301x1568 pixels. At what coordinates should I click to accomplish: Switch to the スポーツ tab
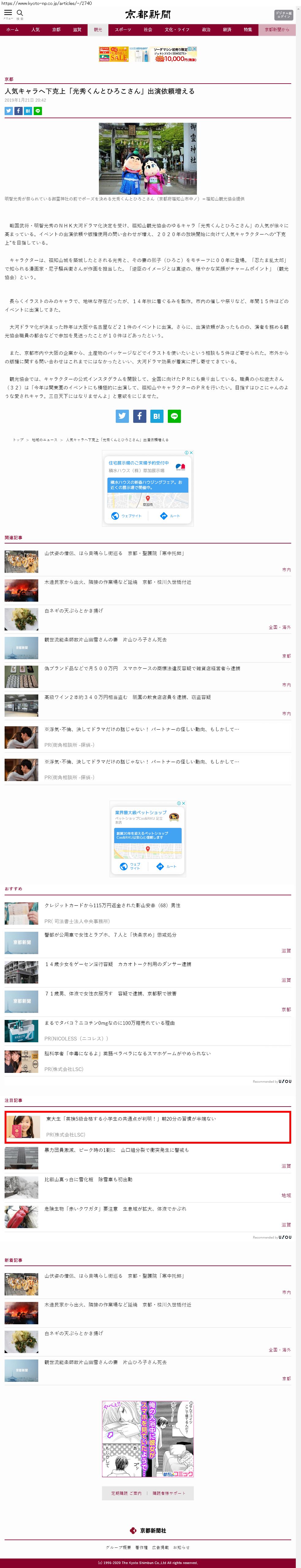tap(123, 30)
